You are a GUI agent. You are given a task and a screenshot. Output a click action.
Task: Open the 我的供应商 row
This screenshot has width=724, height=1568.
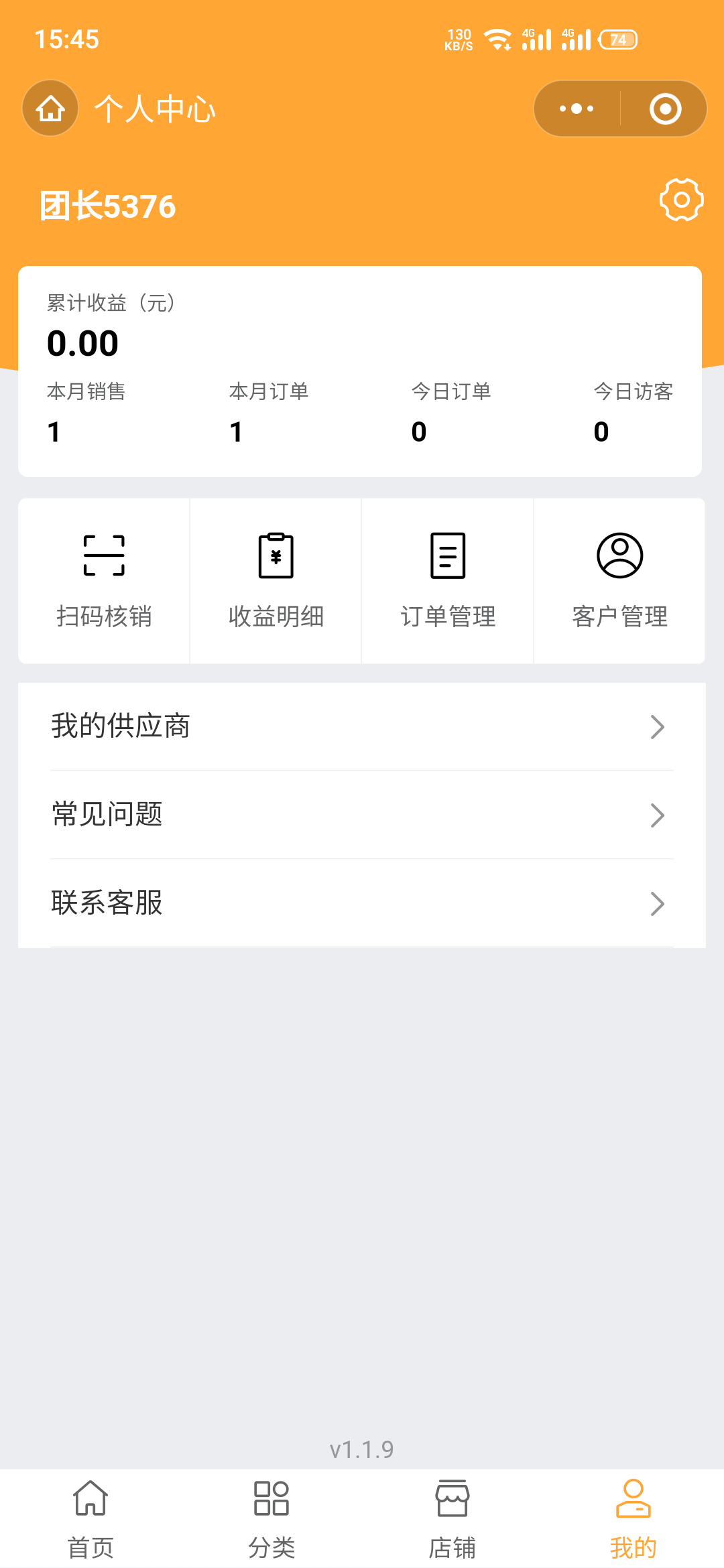(362, 726)
